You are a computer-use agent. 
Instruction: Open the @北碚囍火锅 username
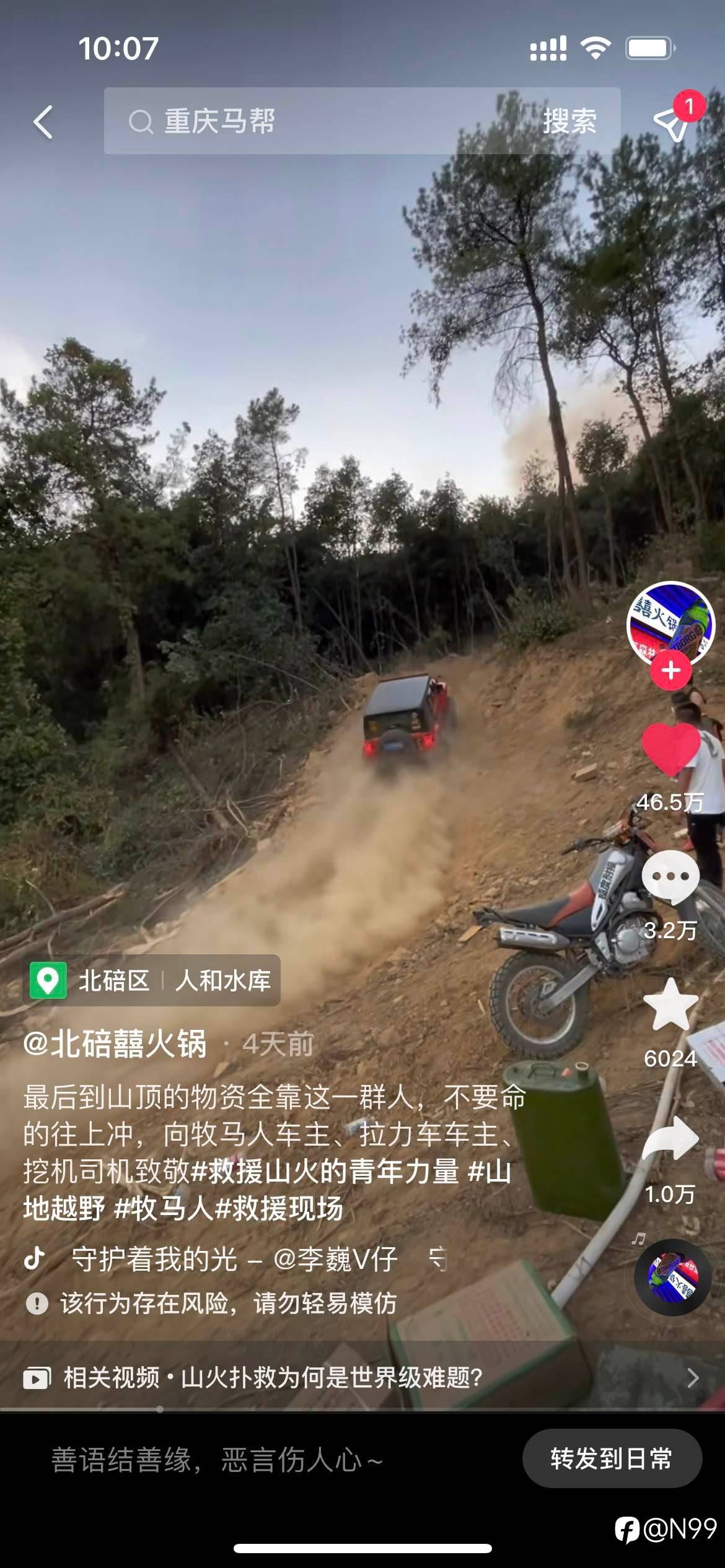coord(115,1044)
